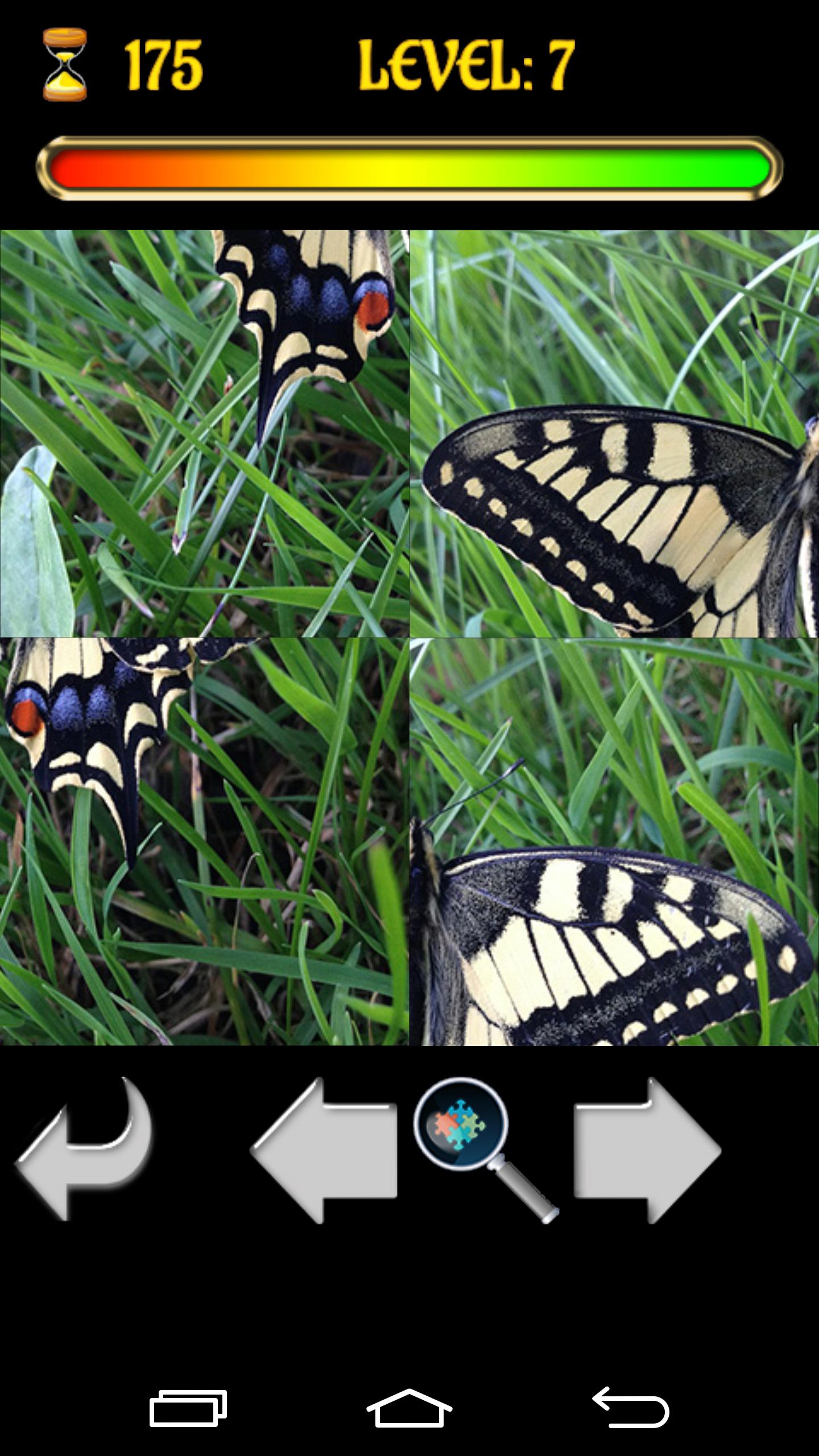Go back using the system back button

[631, 1407]
